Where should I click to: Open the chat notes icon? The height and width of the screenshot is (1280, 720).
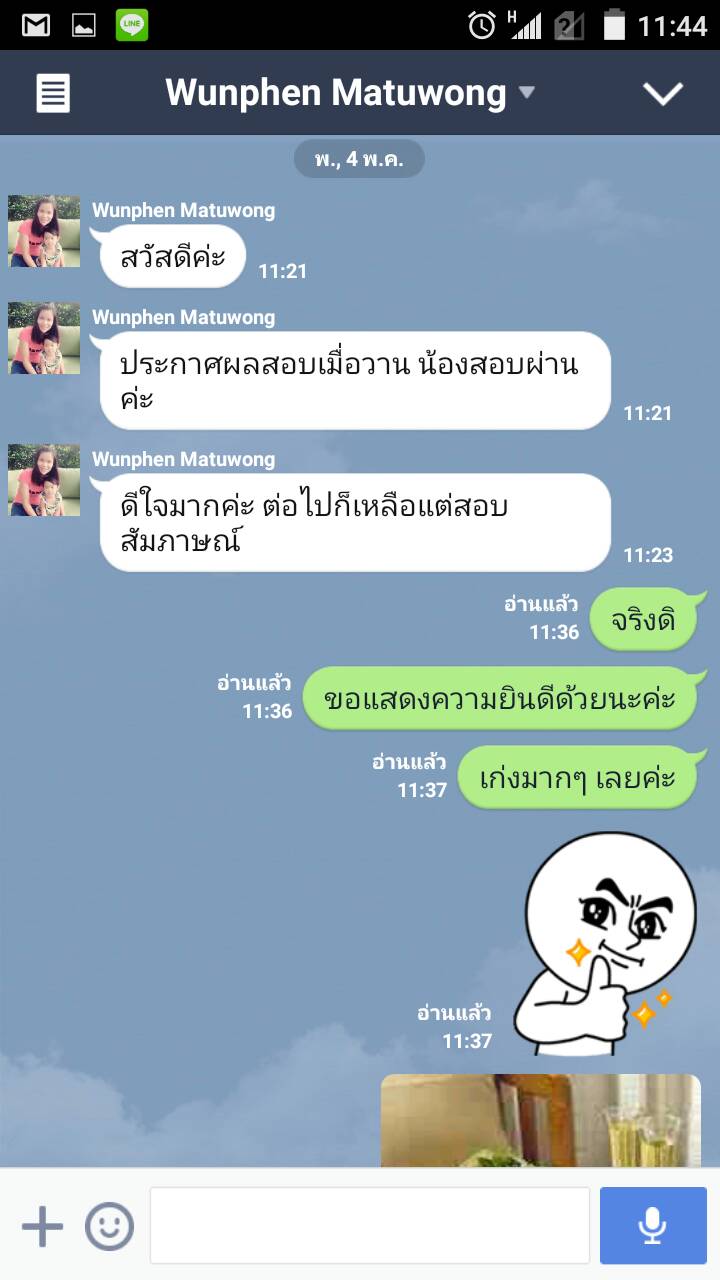(53, 94)
